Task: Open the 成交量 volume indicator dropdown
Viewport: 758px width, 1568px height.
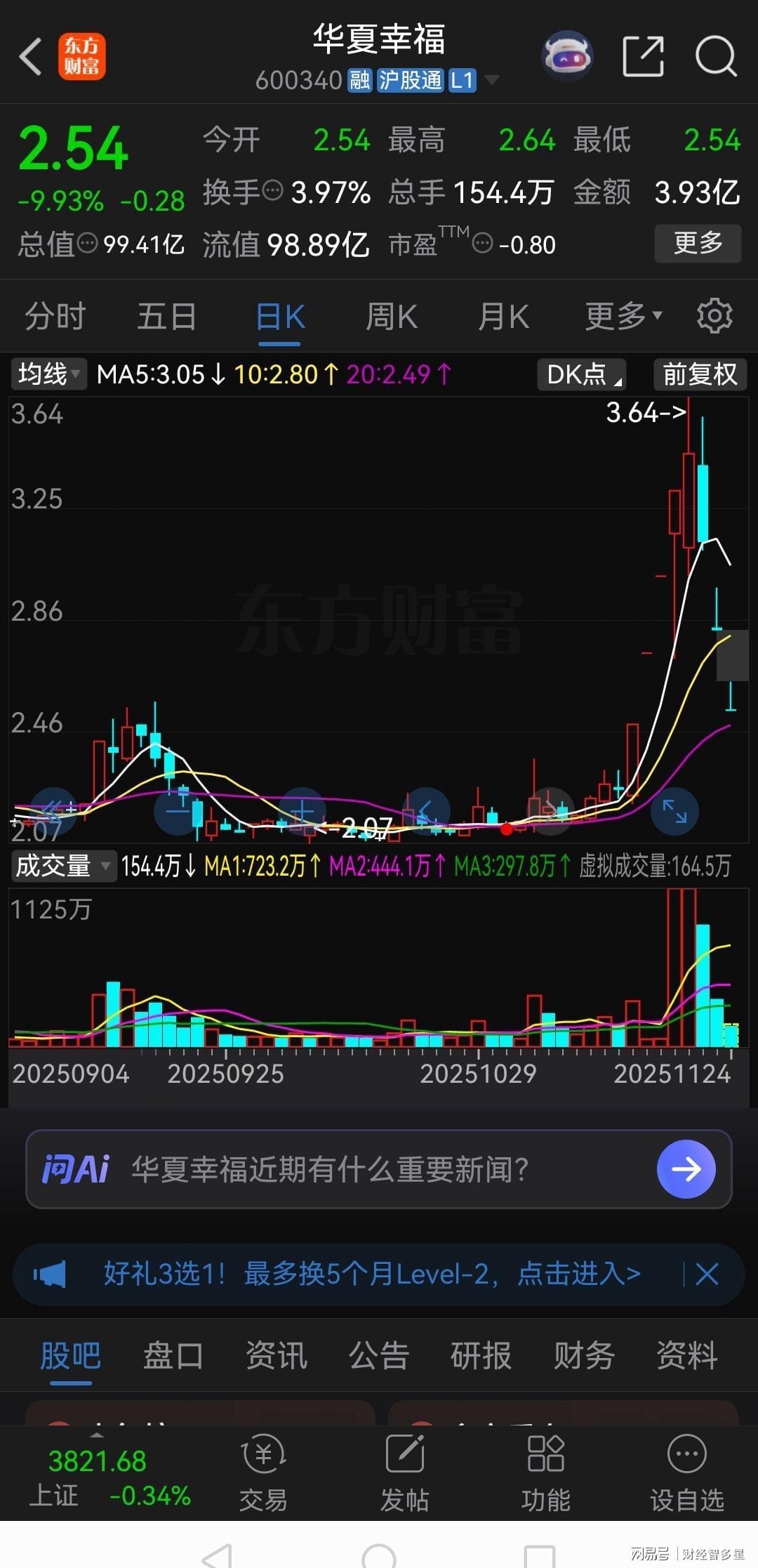Action: 62,866
